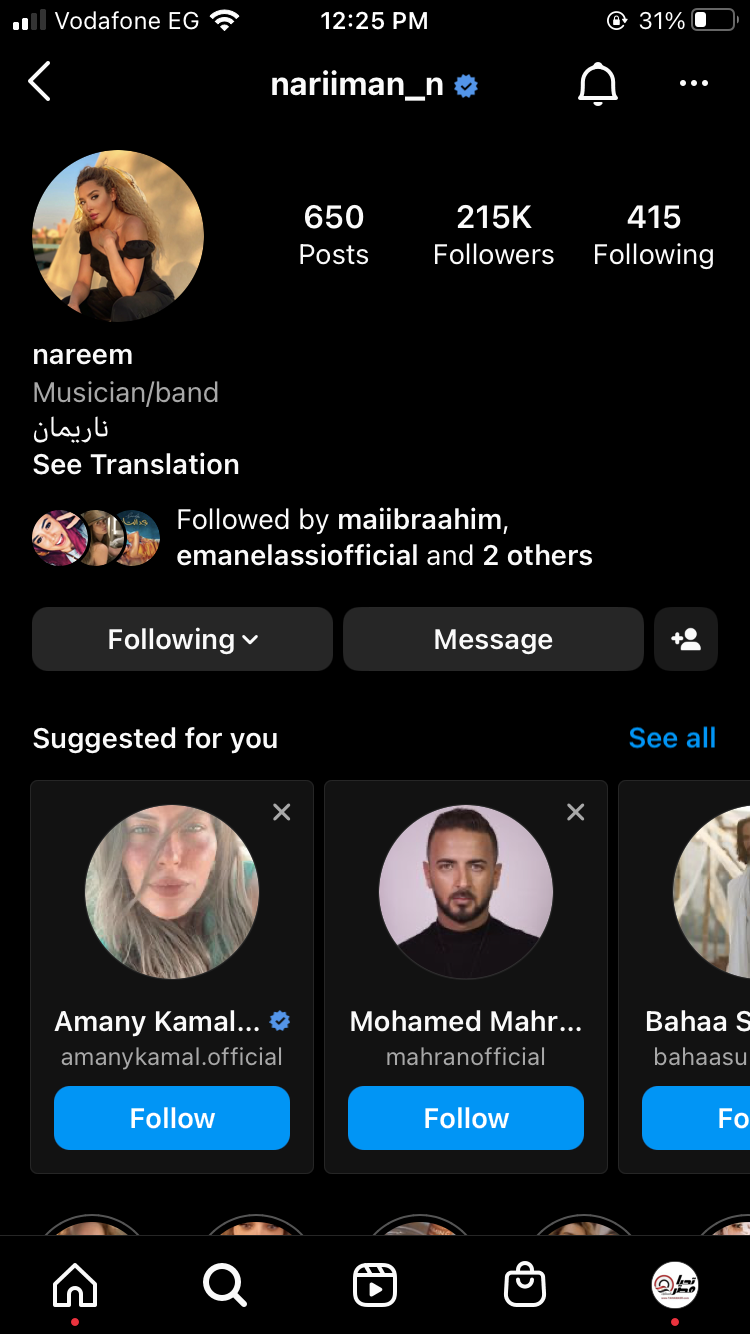The width and height of the screenshot is (750, 1334).
Task: Dismiss the Amany Kamal suggestion
Action: pyautogui.click(x=282, y=812)
